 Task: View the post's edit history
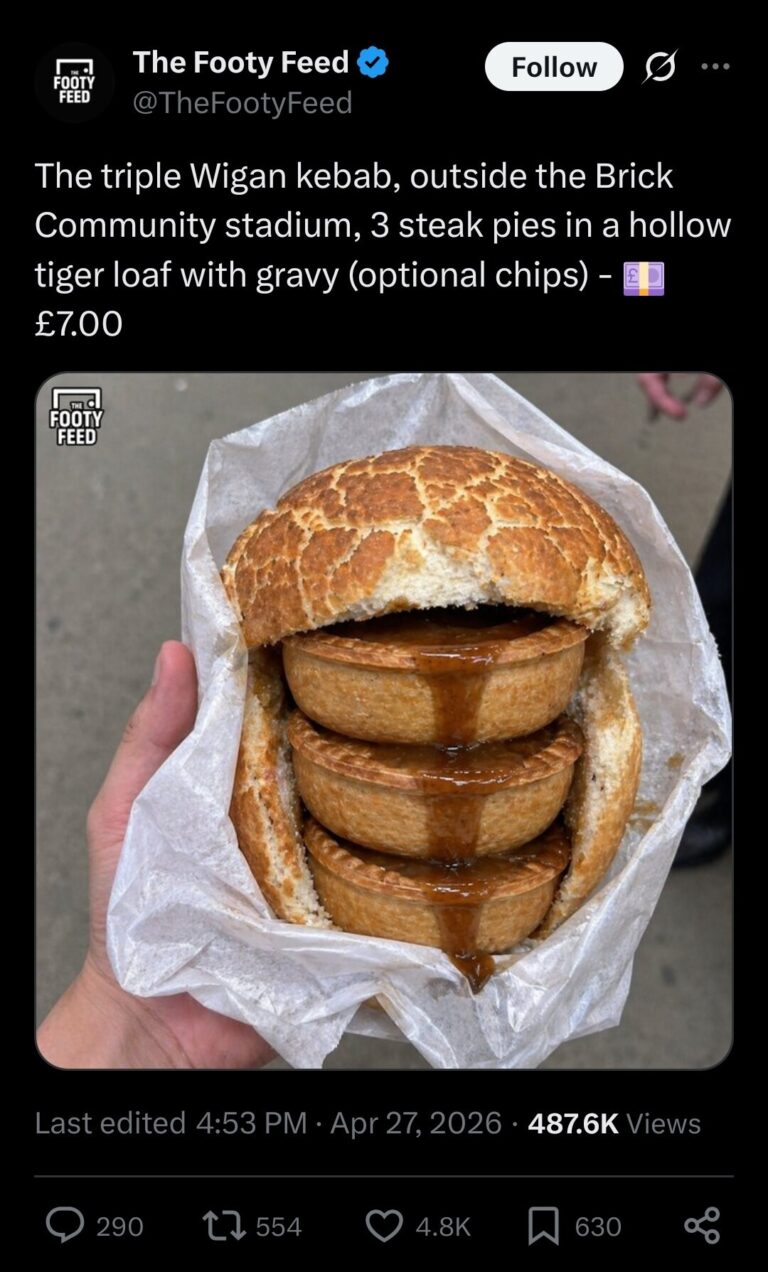click(x=110, y=1123)
